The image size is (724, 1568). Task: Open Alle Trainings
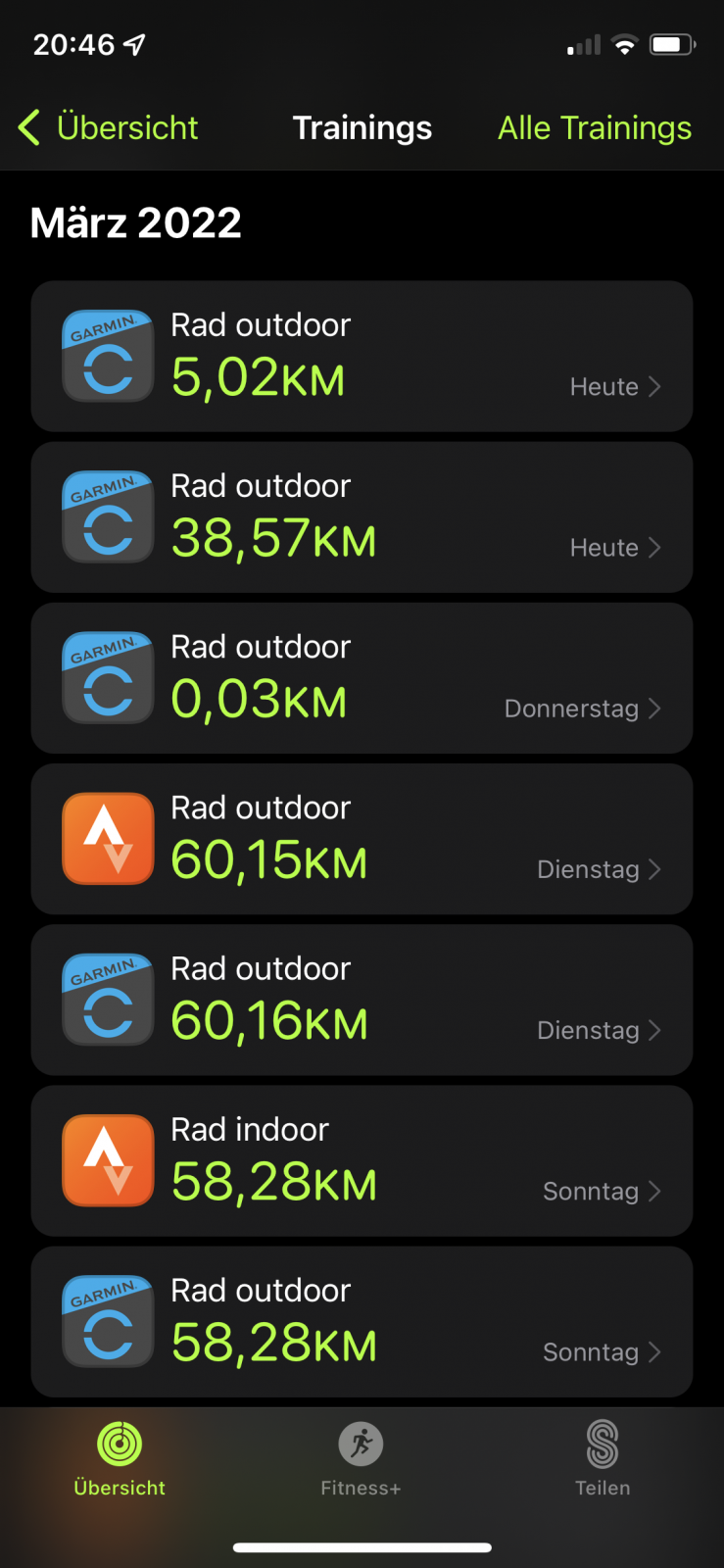pyautogui.click(x=594, y=127)
